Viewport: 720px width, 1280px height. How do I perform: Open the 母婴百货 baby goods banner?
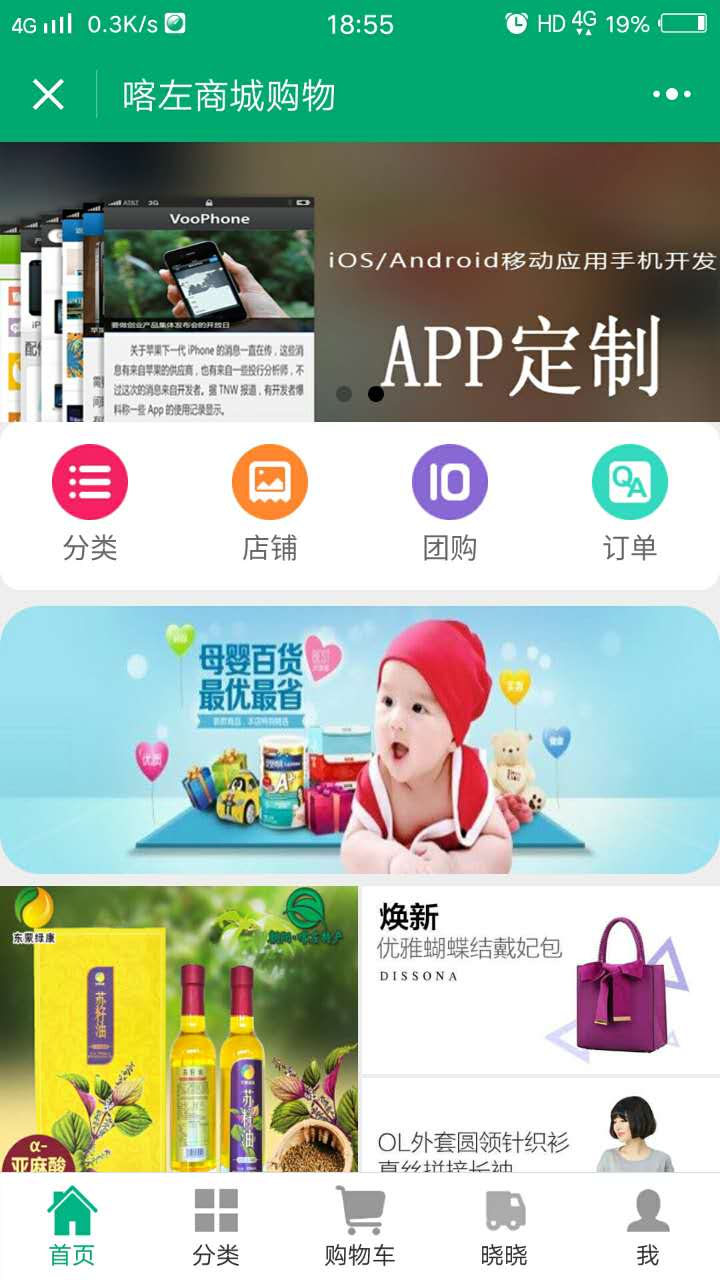[x=360, y=740]
